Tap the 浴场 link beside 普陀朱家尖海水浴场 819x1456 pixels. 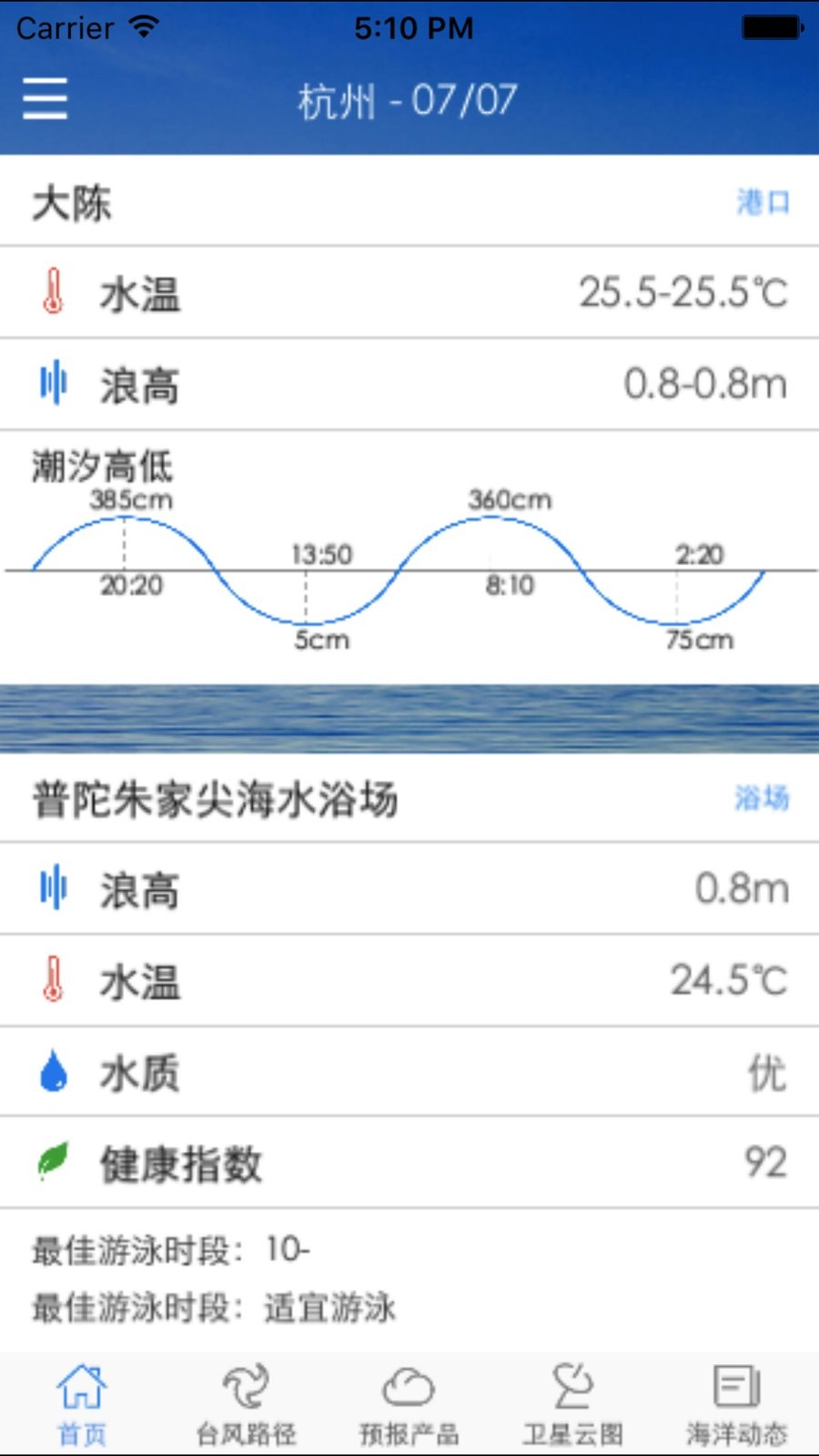pyautogui.click(x=762, y=798)
